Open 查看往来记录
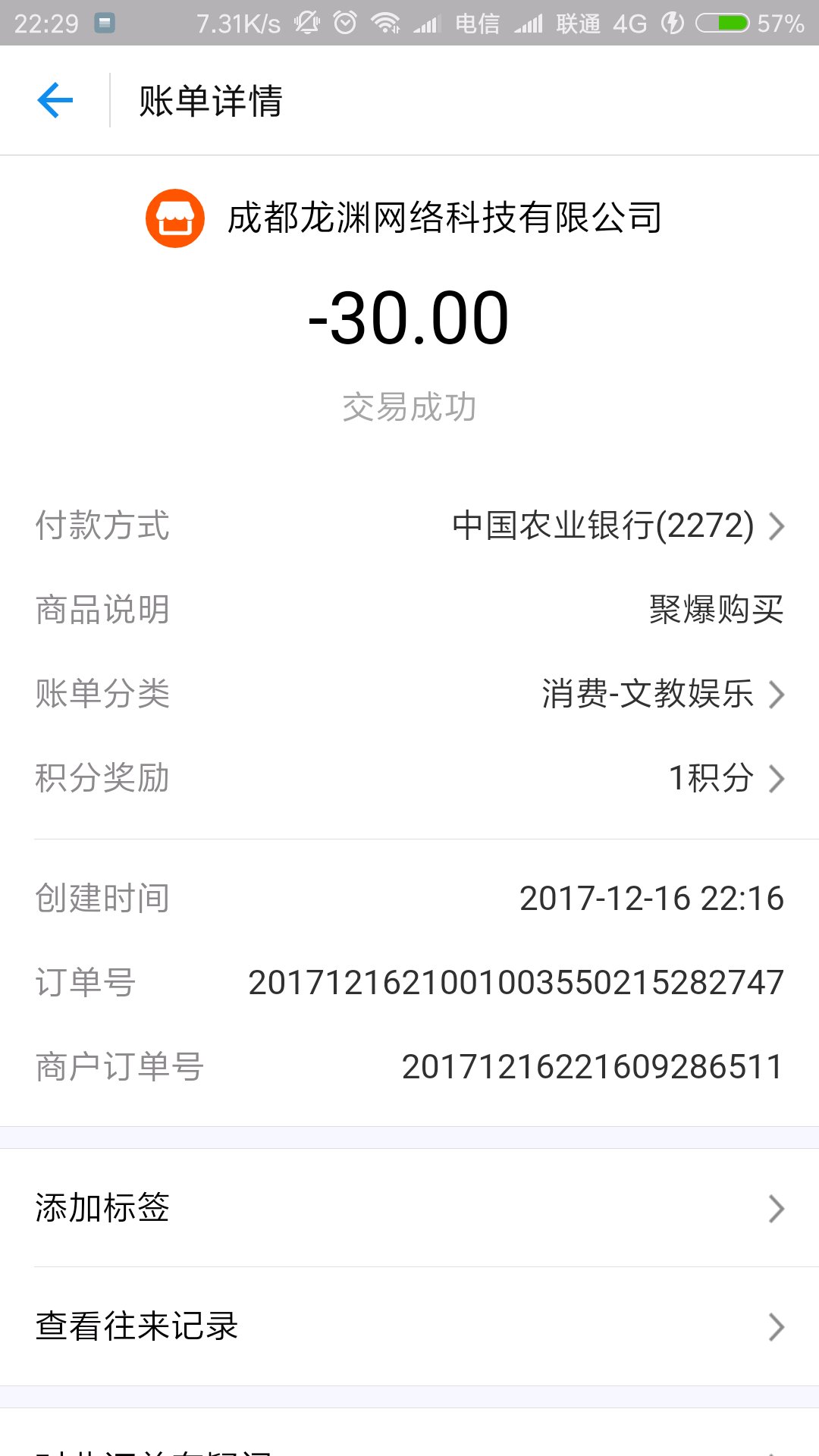 [x=409, y=1326]
